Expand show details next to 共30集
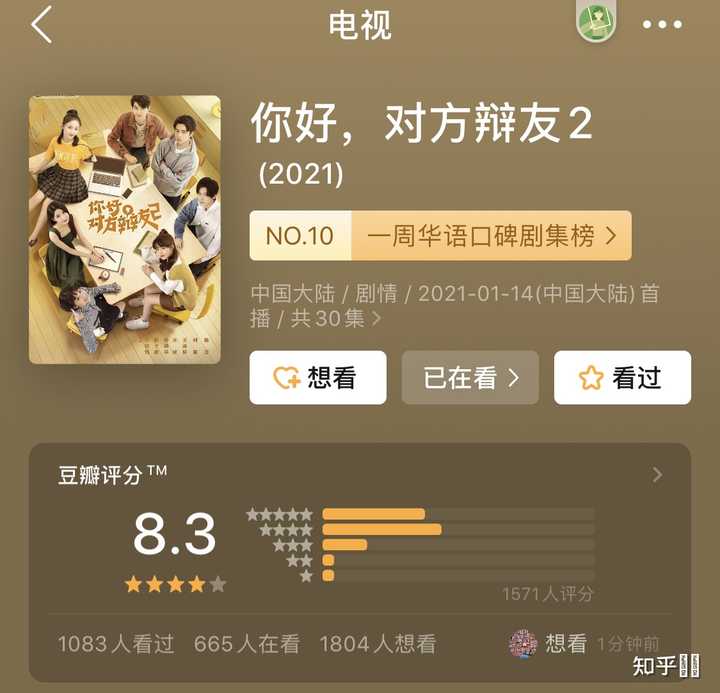Screen dimensions: 720x693 point(377,319)
